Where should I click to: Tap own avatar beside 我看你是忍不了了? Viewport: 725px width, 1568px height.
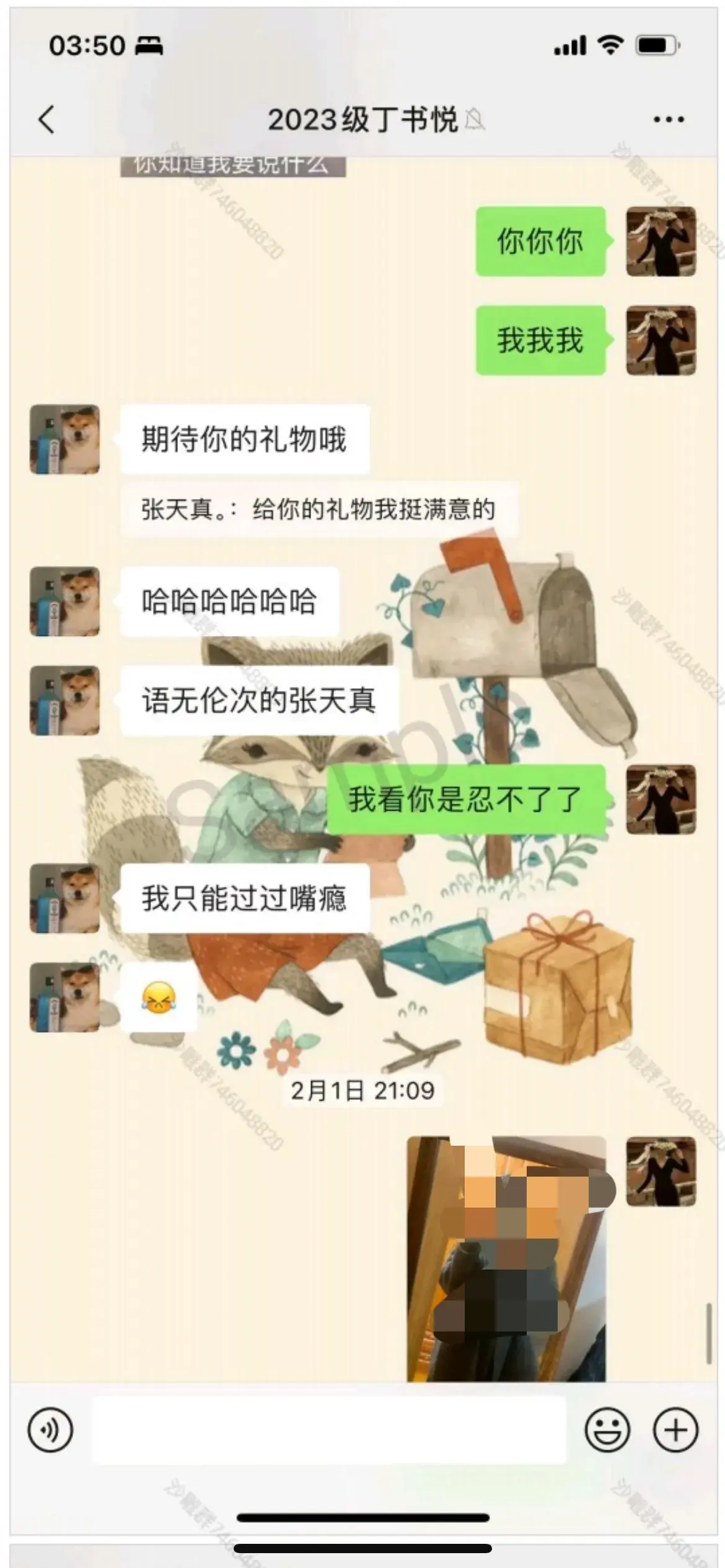tap(661, 799)
